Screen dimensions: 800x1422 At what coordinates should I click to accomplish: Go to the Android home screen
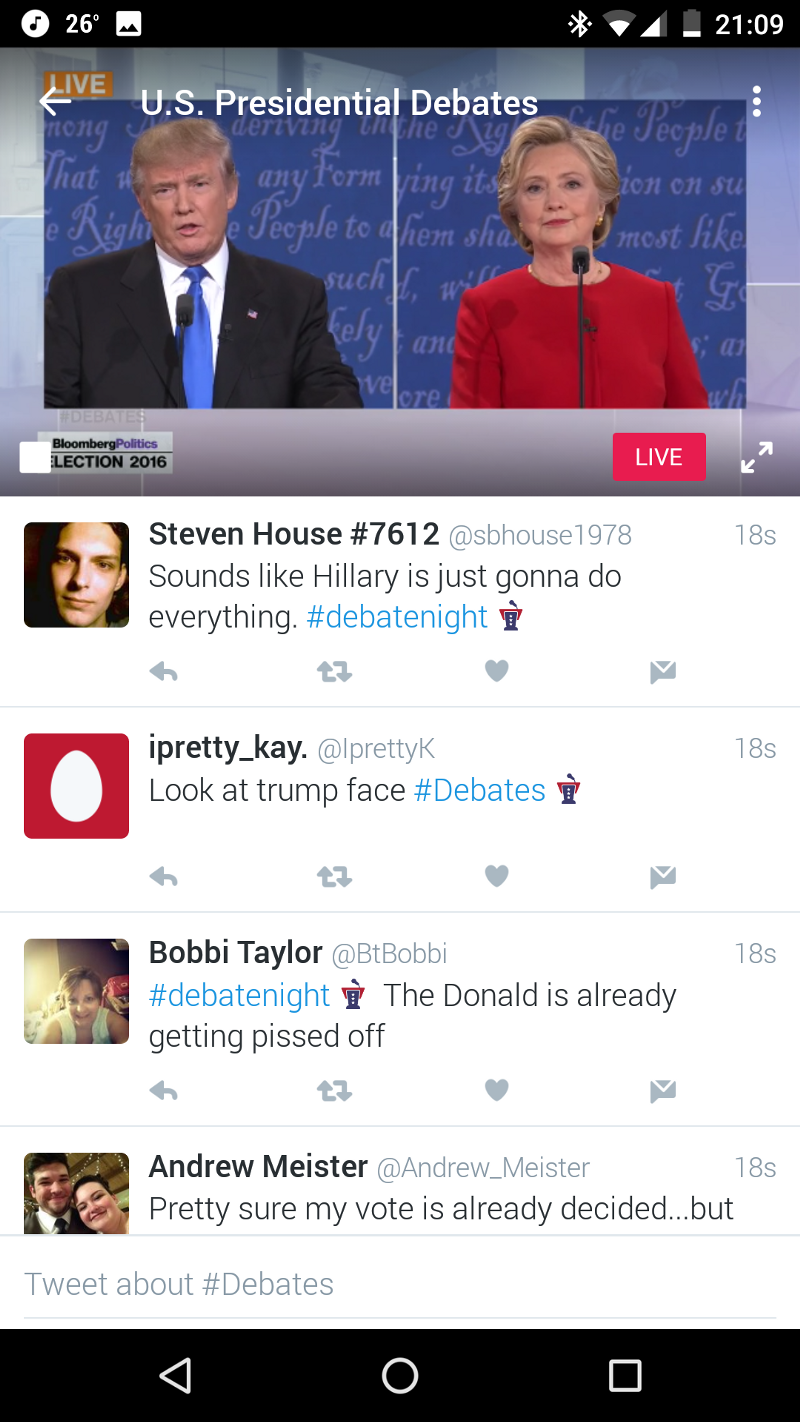click(400, 1376)
